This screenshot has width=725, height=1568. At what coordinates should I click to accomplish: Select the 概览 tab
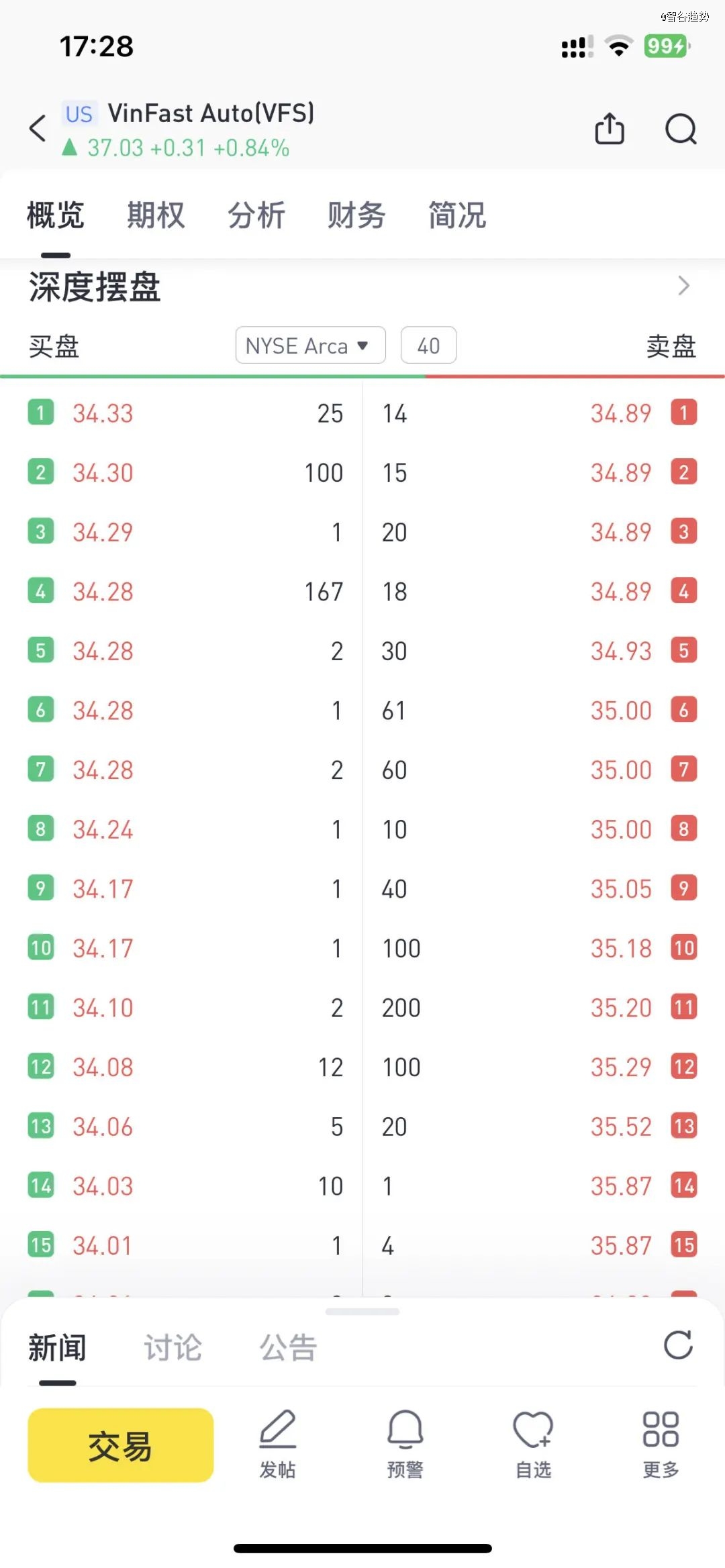pos(56,215)
